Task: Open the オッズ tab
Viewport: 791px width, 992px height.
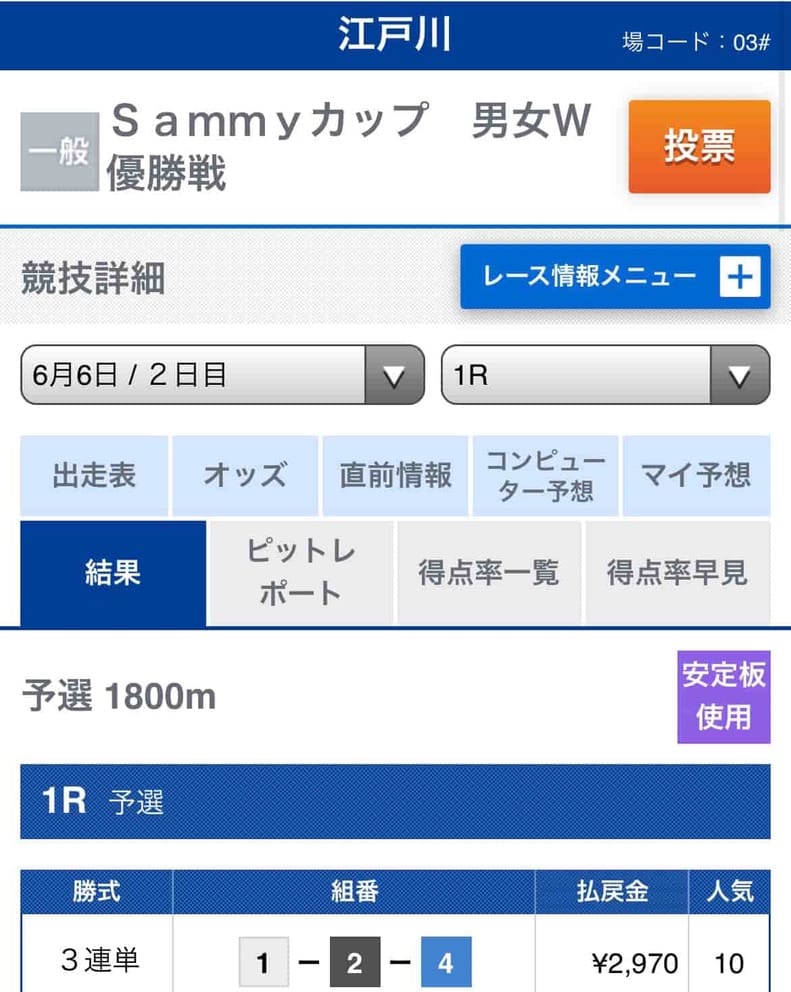Action: point(243,476)
